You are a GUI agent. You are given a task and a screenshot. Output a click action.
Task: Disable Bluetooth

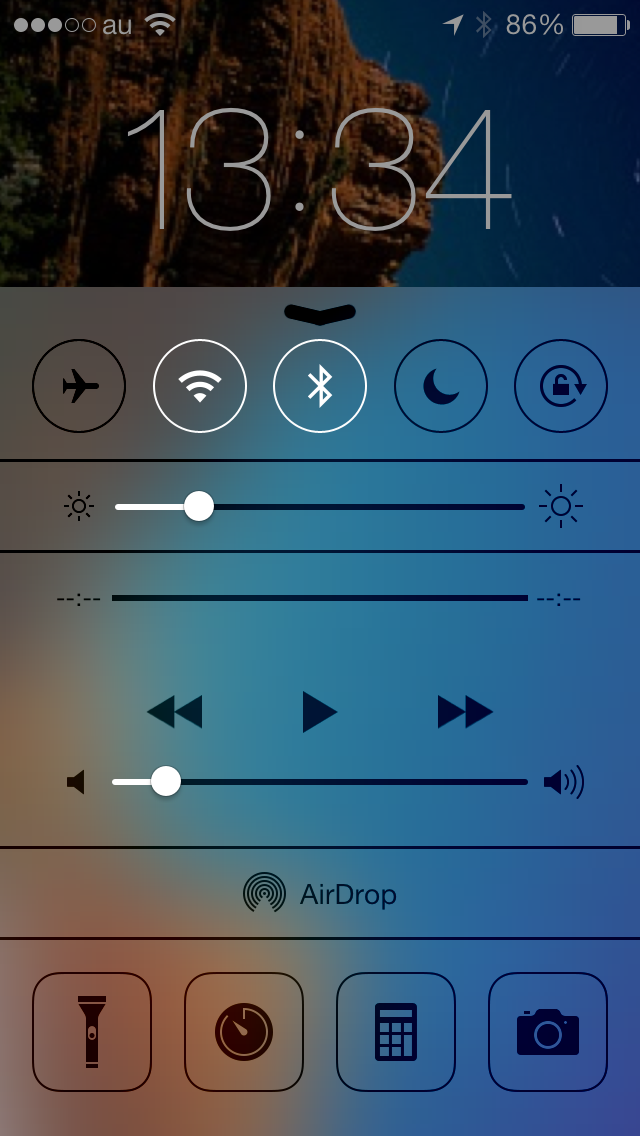point(320,386)
